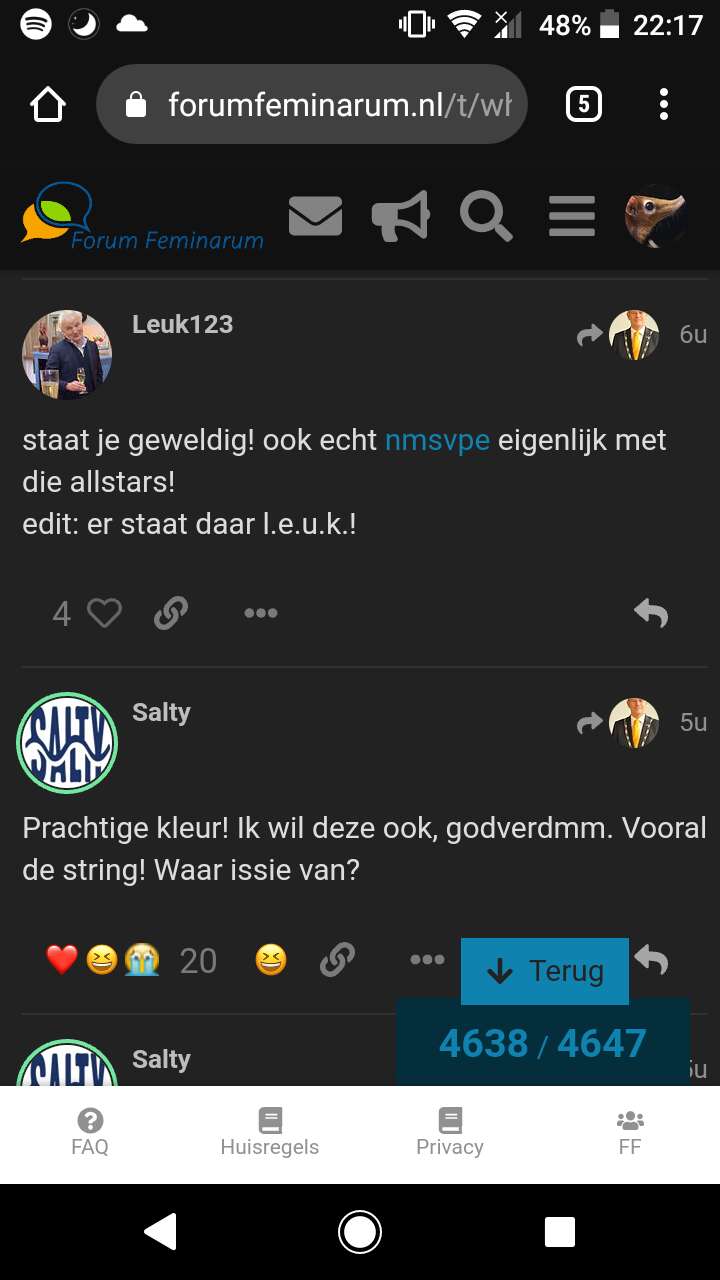
Task: Open the browser overflow menu
Action: pyautogui.click(x=664, y=104)
